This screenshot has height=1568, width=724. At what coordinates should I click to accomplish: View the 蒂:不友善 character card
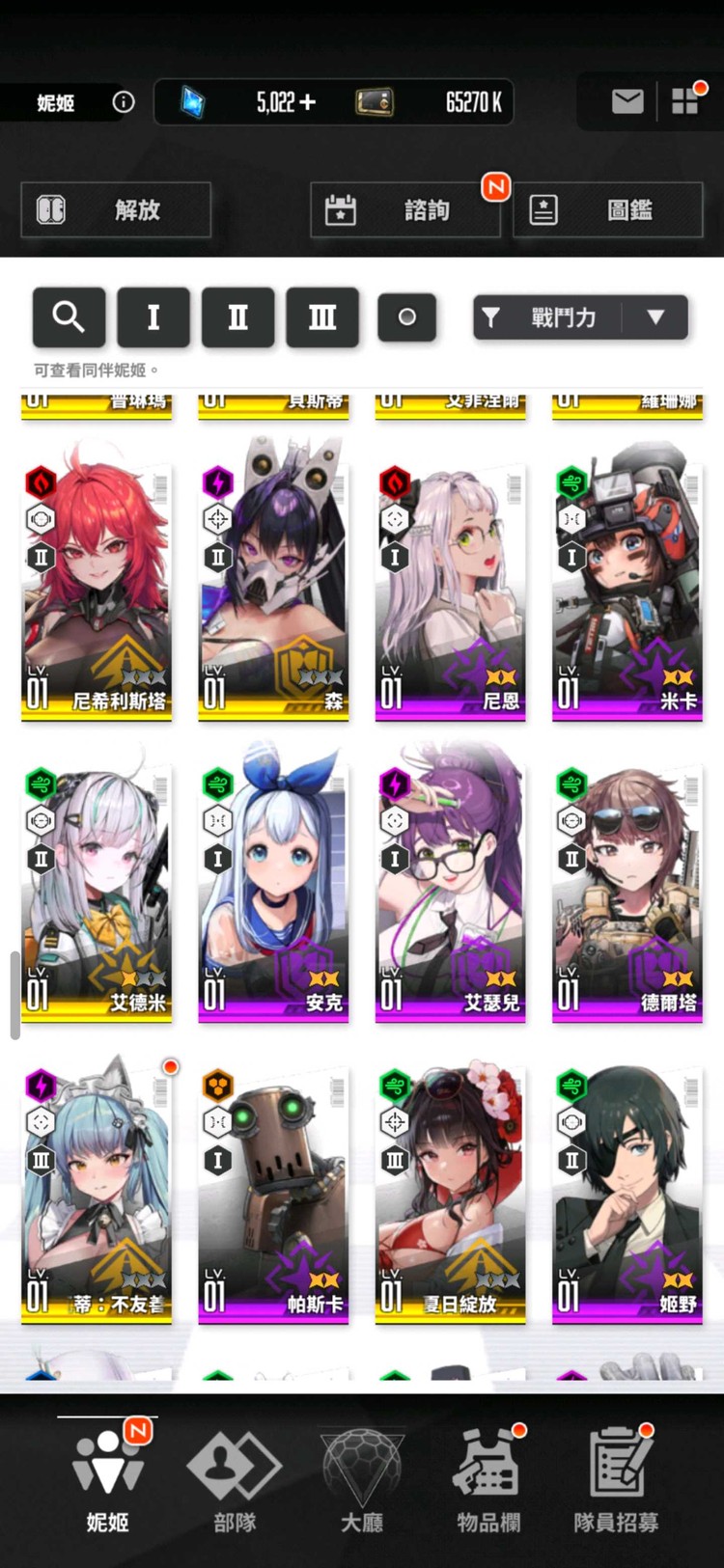(97, 1192)
